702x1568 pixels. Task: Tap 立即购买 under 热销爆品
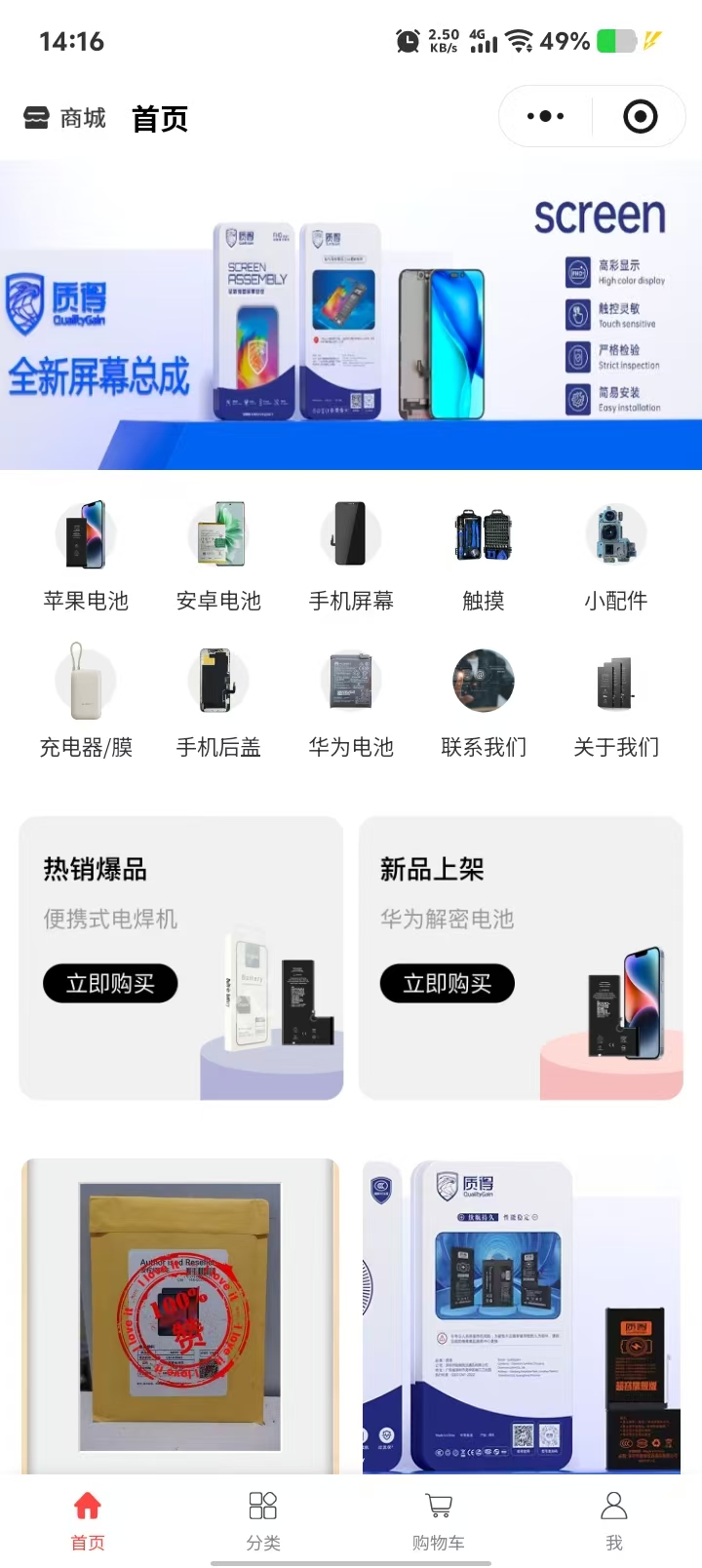110,984
